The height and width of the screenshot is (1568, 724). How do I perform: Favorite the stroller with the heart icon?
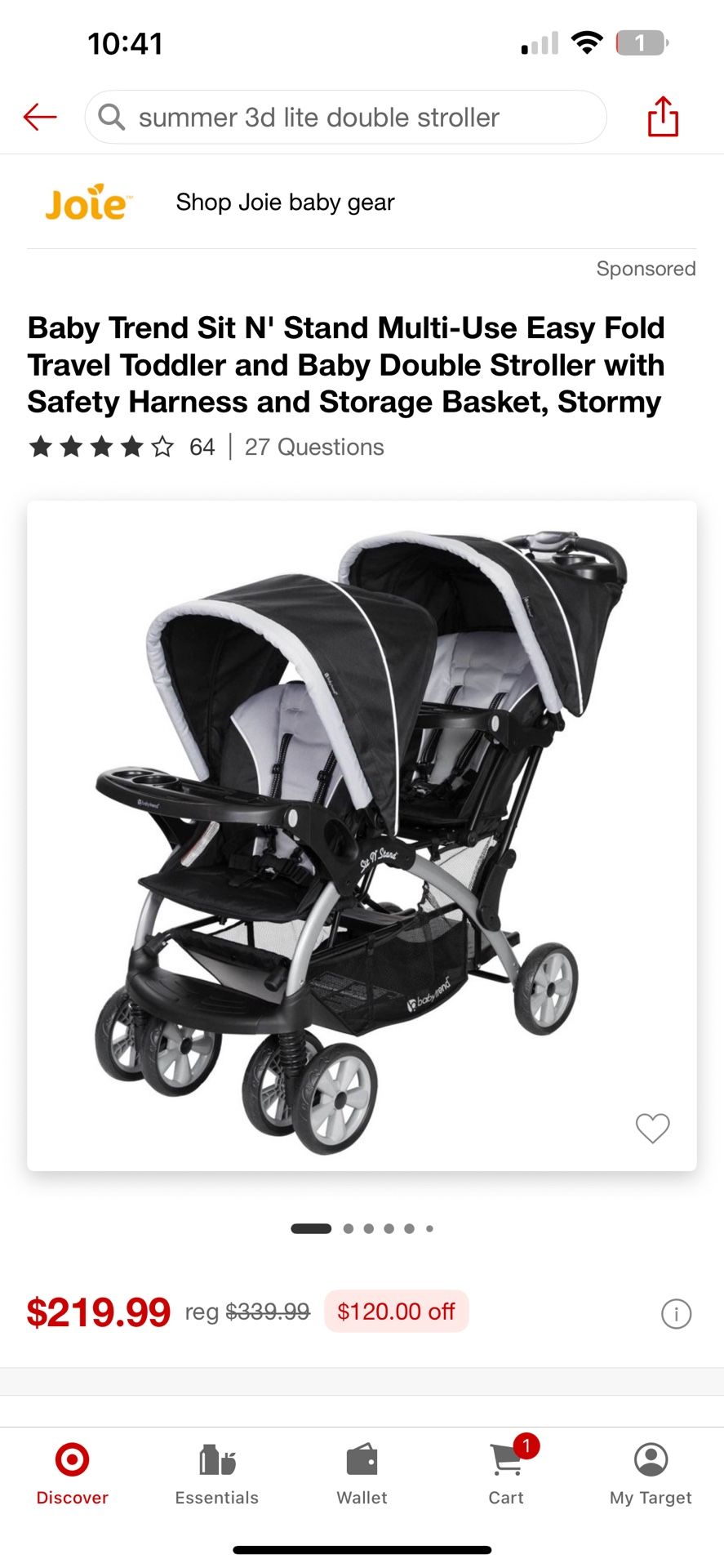click(652, 1128)
